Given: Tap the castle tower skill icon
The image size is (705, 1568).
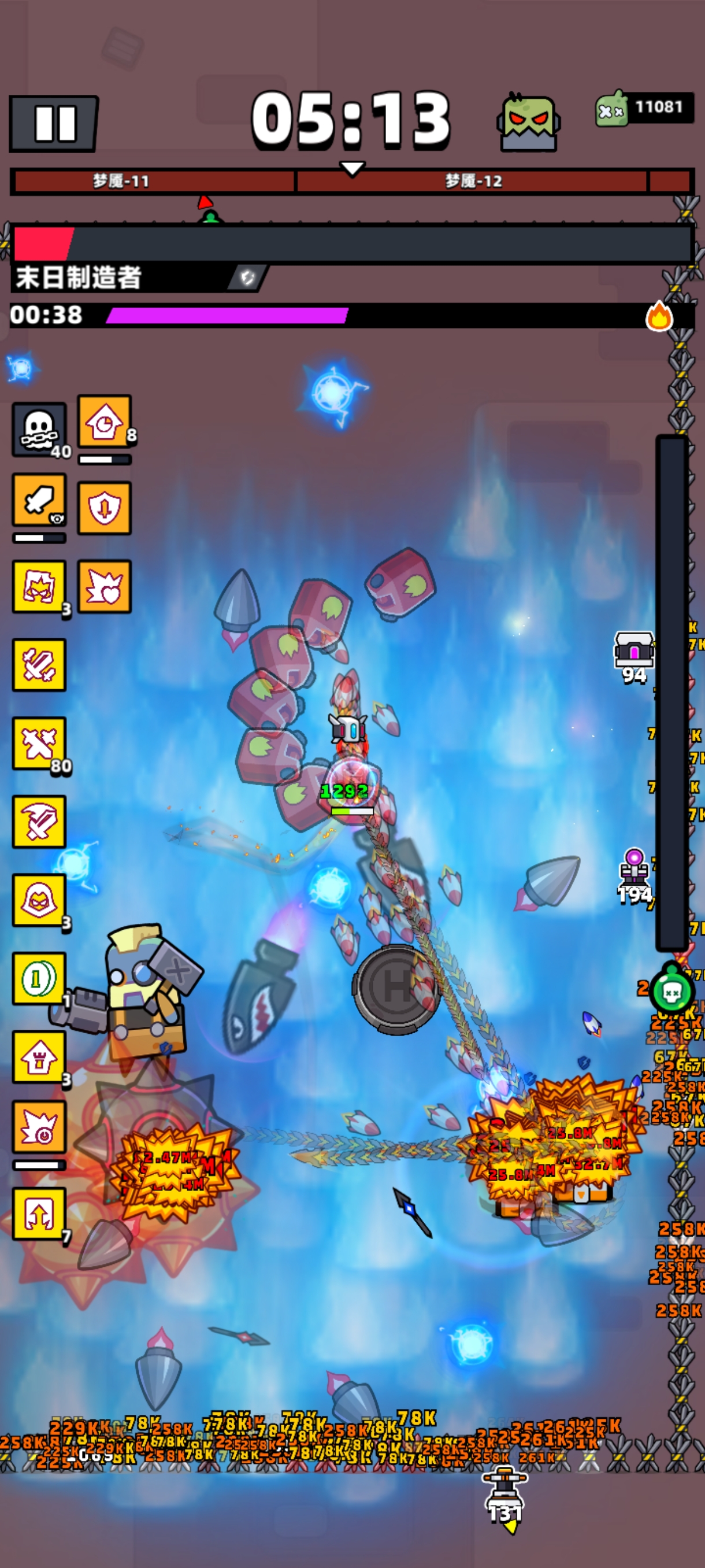Looking at the screenshot, I should [x=39, y=1057].
